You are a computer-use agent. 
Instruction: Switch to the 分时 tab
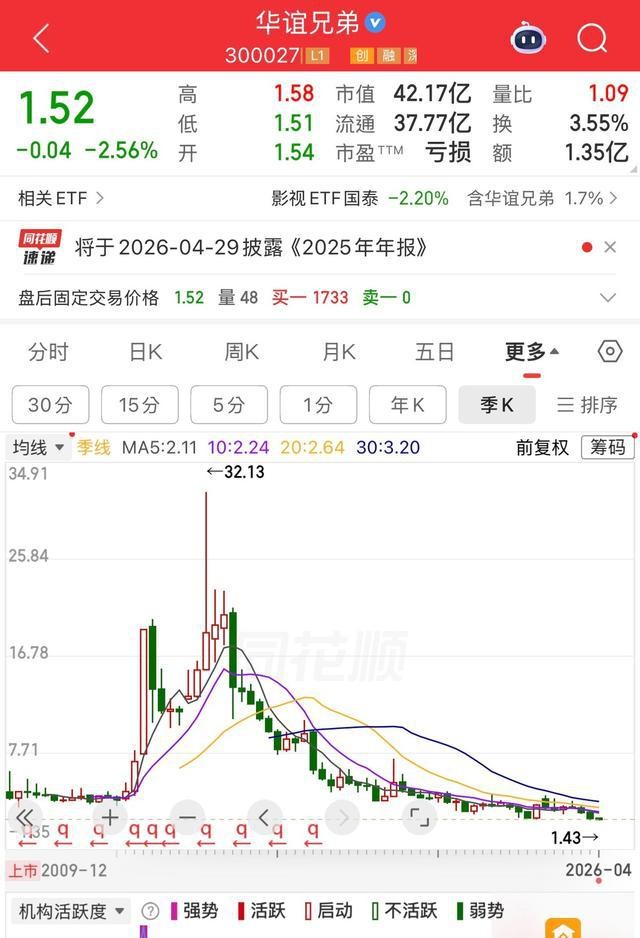tap(48, 352)
